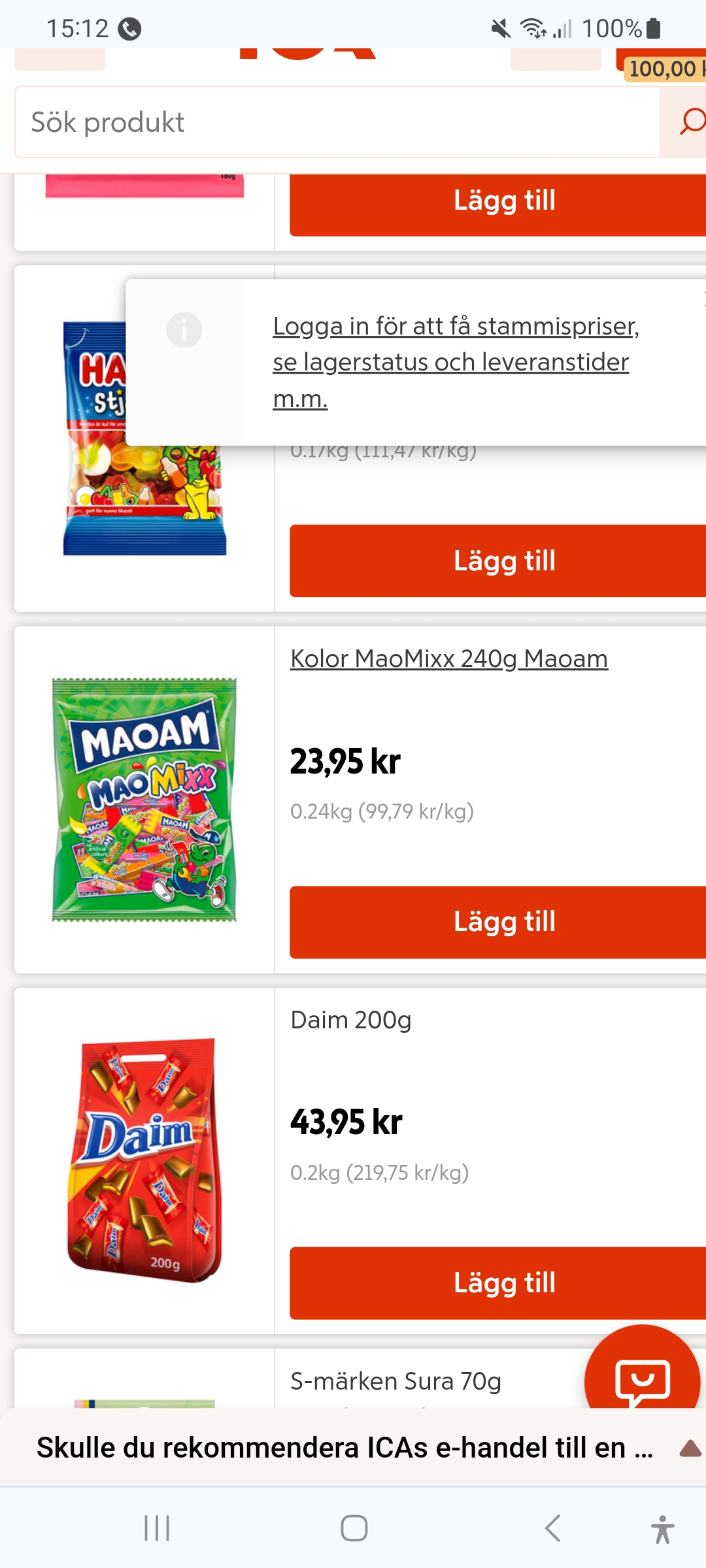View the Maoam MaoMixx product image
This screenshot has width=706, height=1568.
144,800
